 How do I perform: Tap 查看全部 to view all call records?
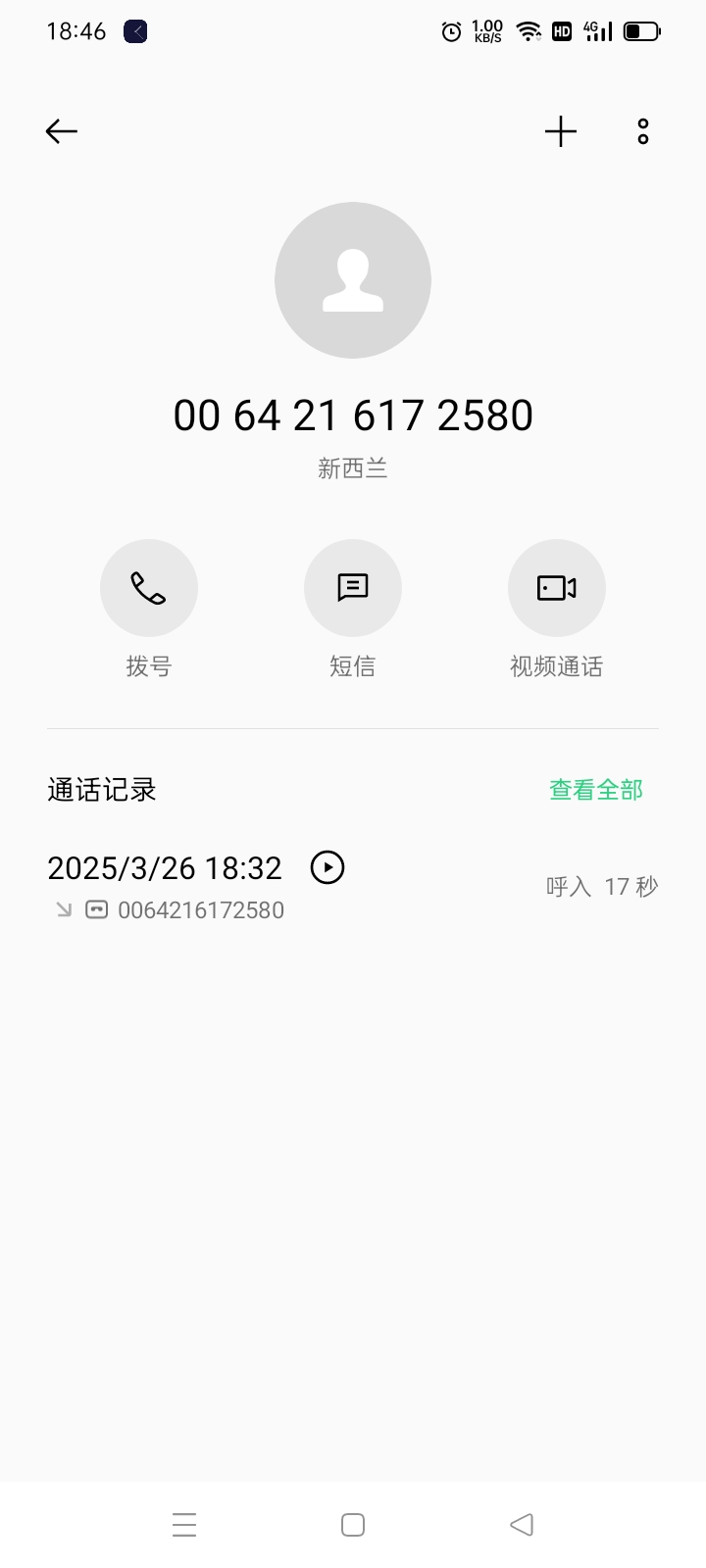point(595,790)
